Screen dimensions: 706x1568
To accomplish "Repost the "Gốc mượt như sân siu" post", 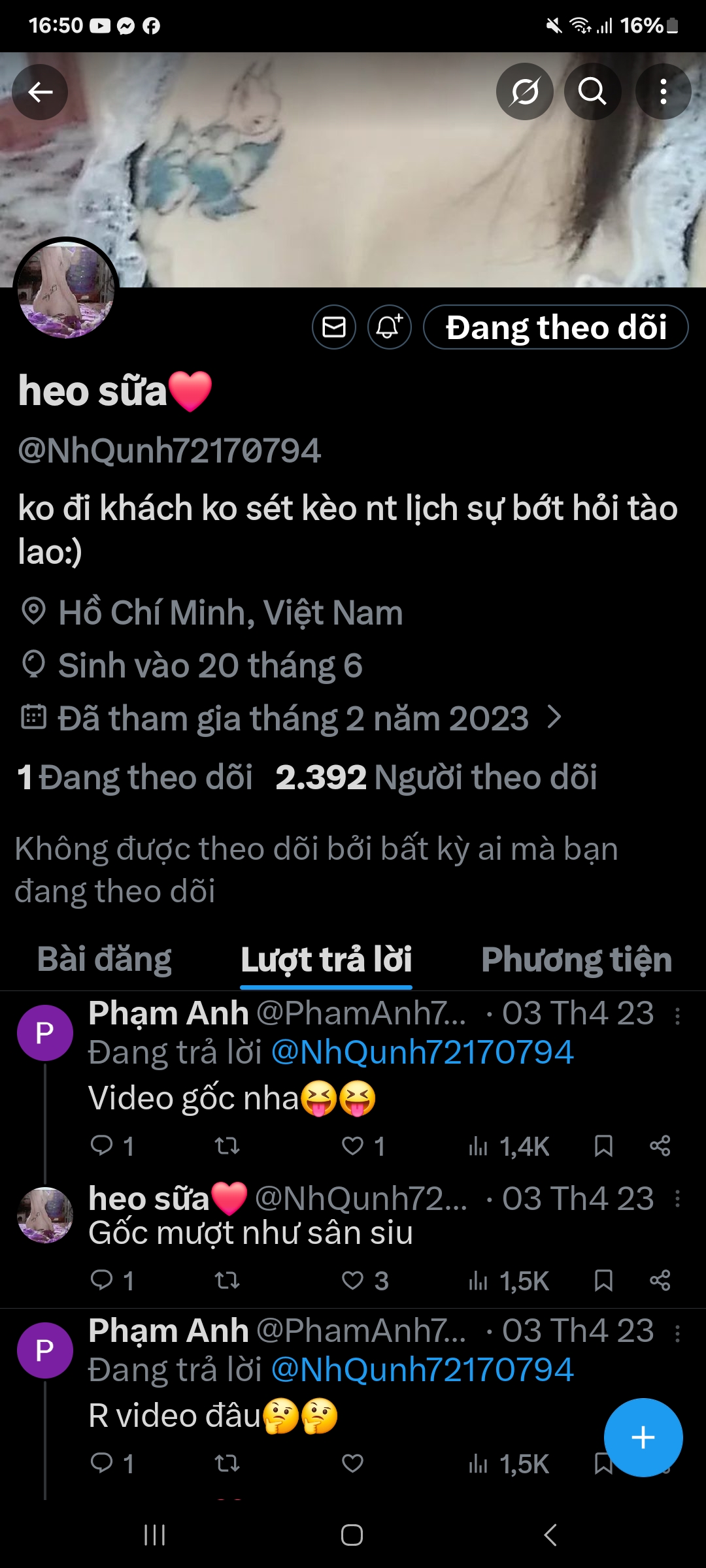I will click(x=227, y=1281).
